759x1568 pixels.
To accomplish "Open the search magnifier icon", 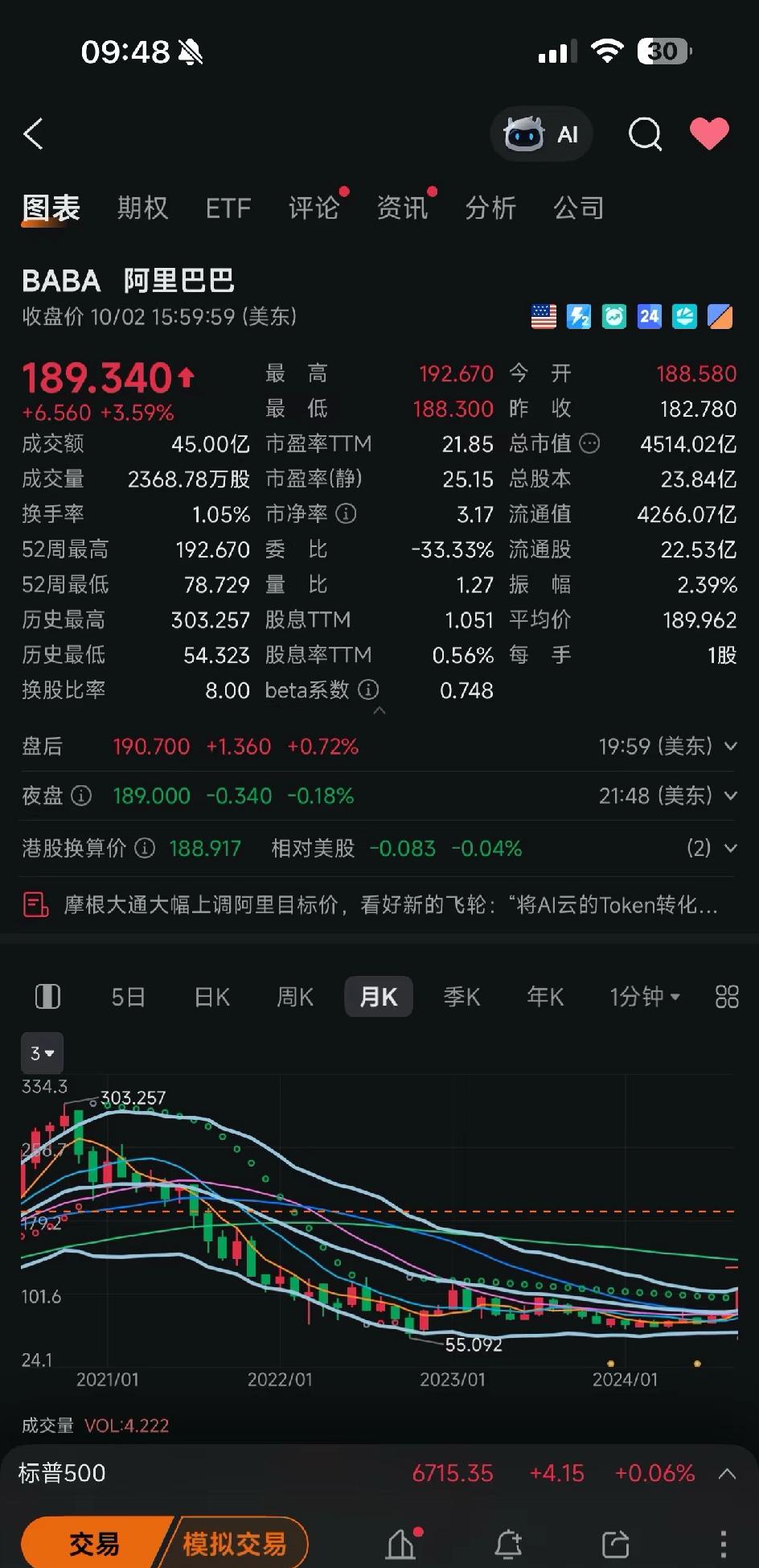I will (645, 134).
